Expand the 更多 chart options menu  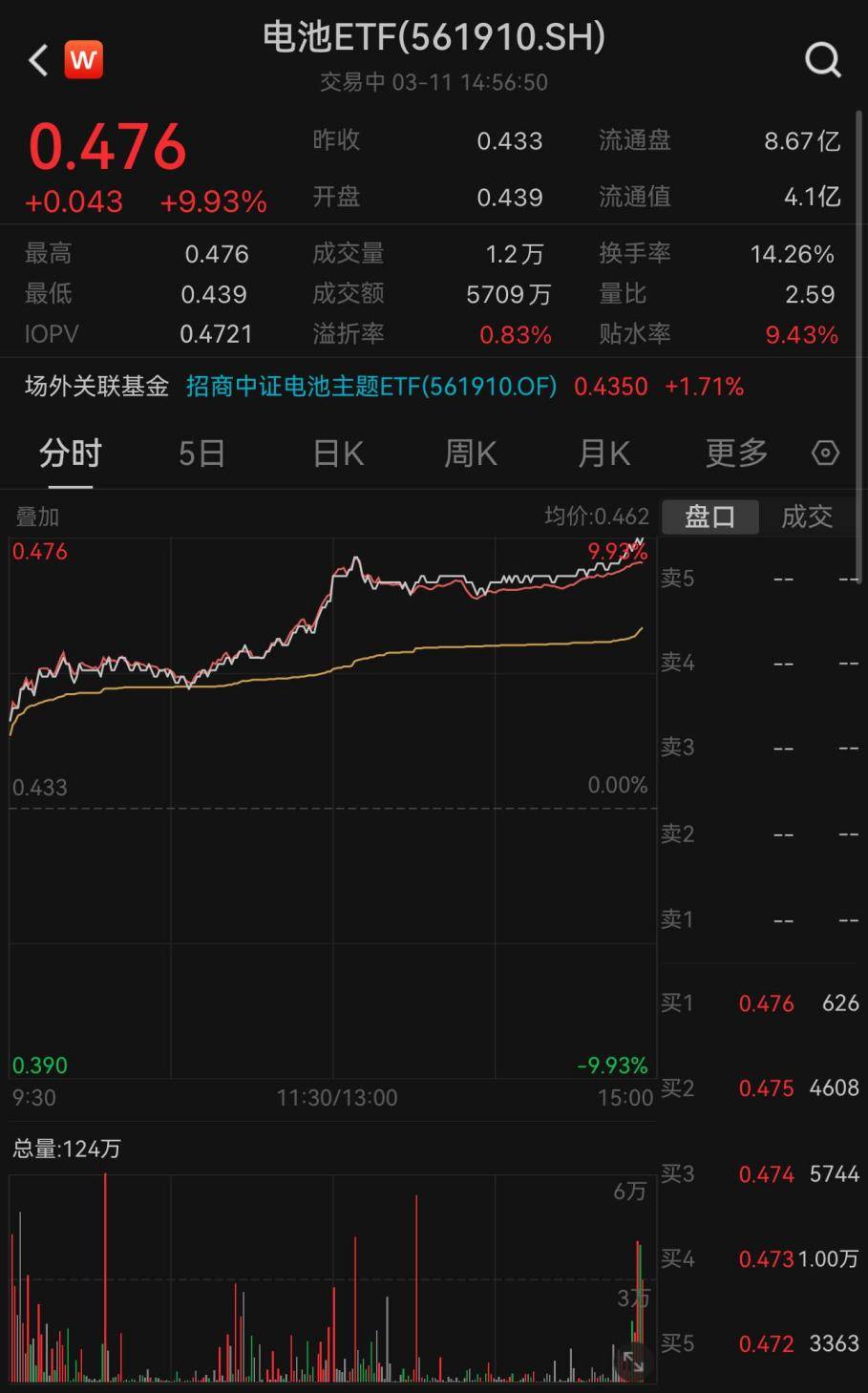point(735,454)
